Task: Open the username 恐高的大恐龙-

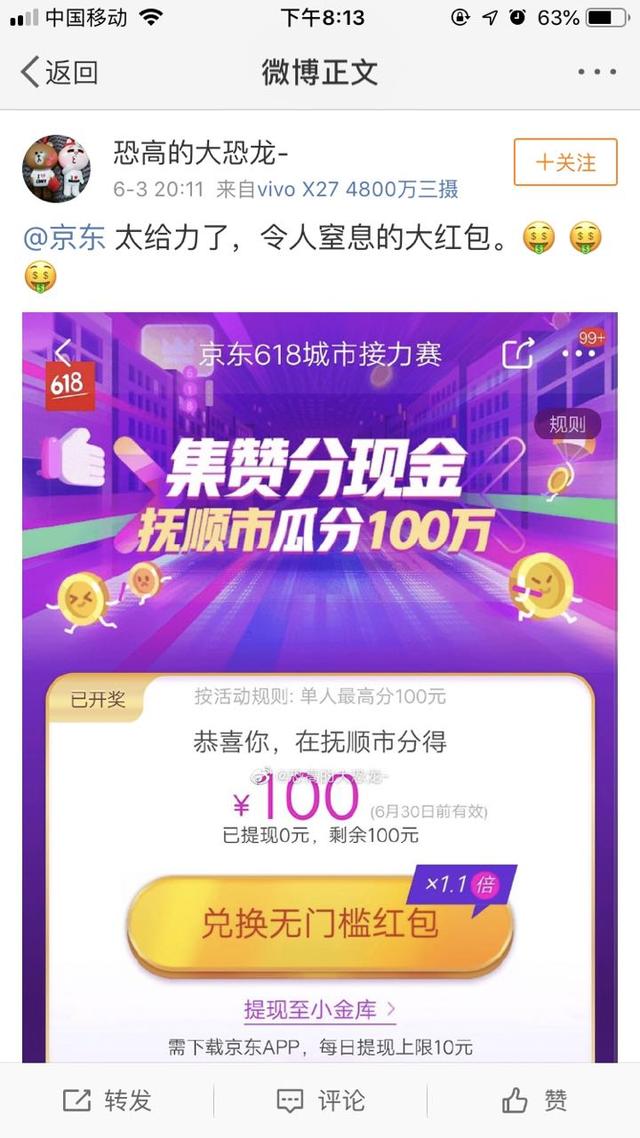Action: 202,152
